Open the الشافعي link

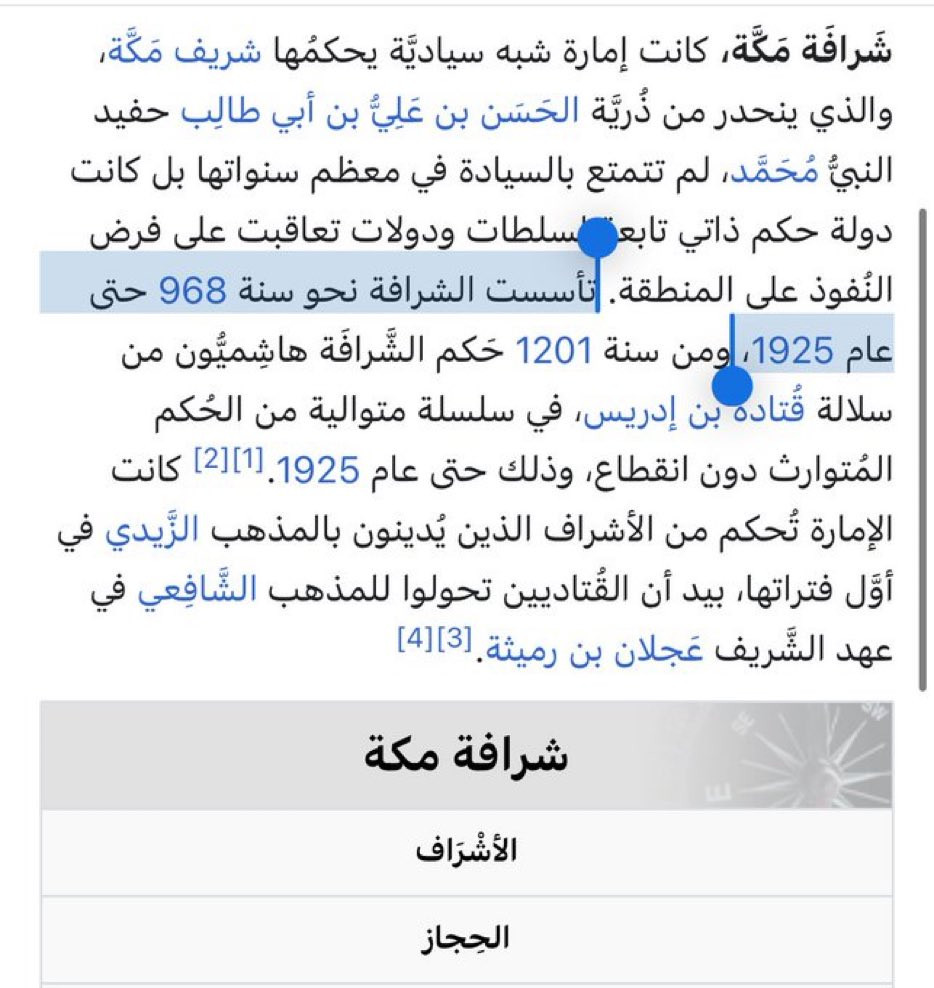click(197, 590)
